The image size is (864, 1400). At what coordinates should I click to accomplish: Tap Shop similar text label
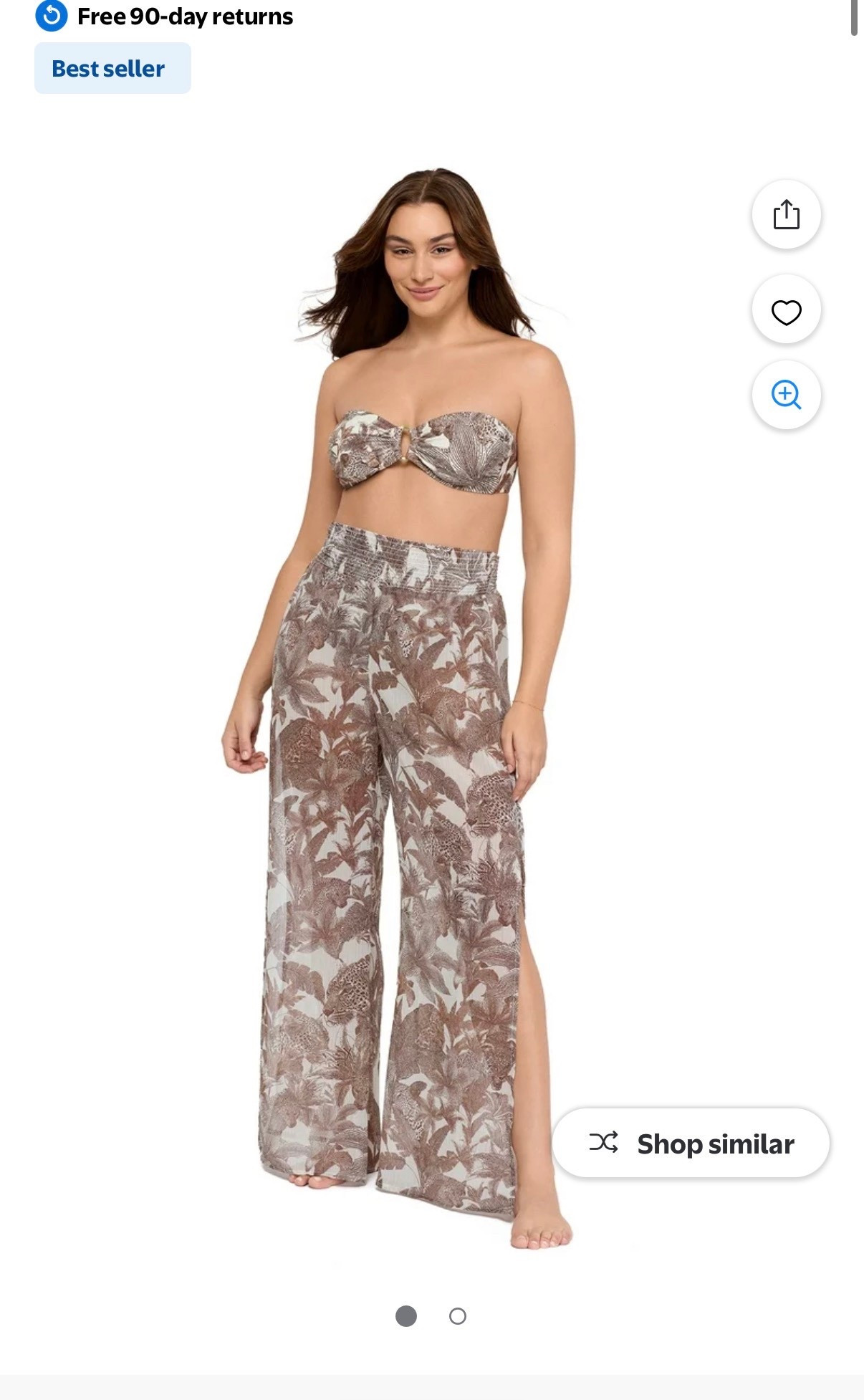click(x=716, y=1144)
